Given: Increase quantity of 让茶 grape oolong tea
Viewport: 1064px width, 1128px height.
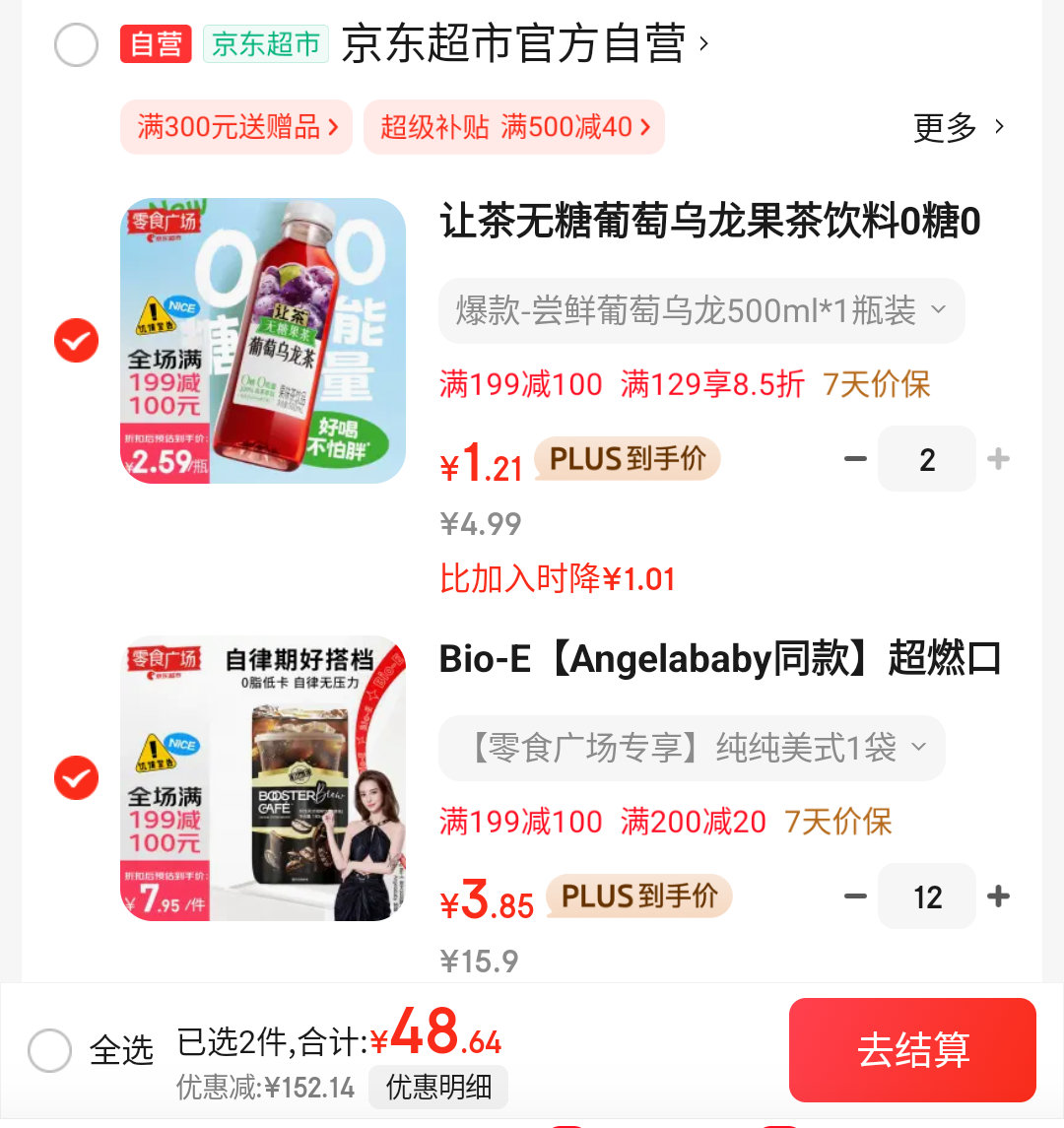Looking at the screenshot, I should click(x=998, y=459).
